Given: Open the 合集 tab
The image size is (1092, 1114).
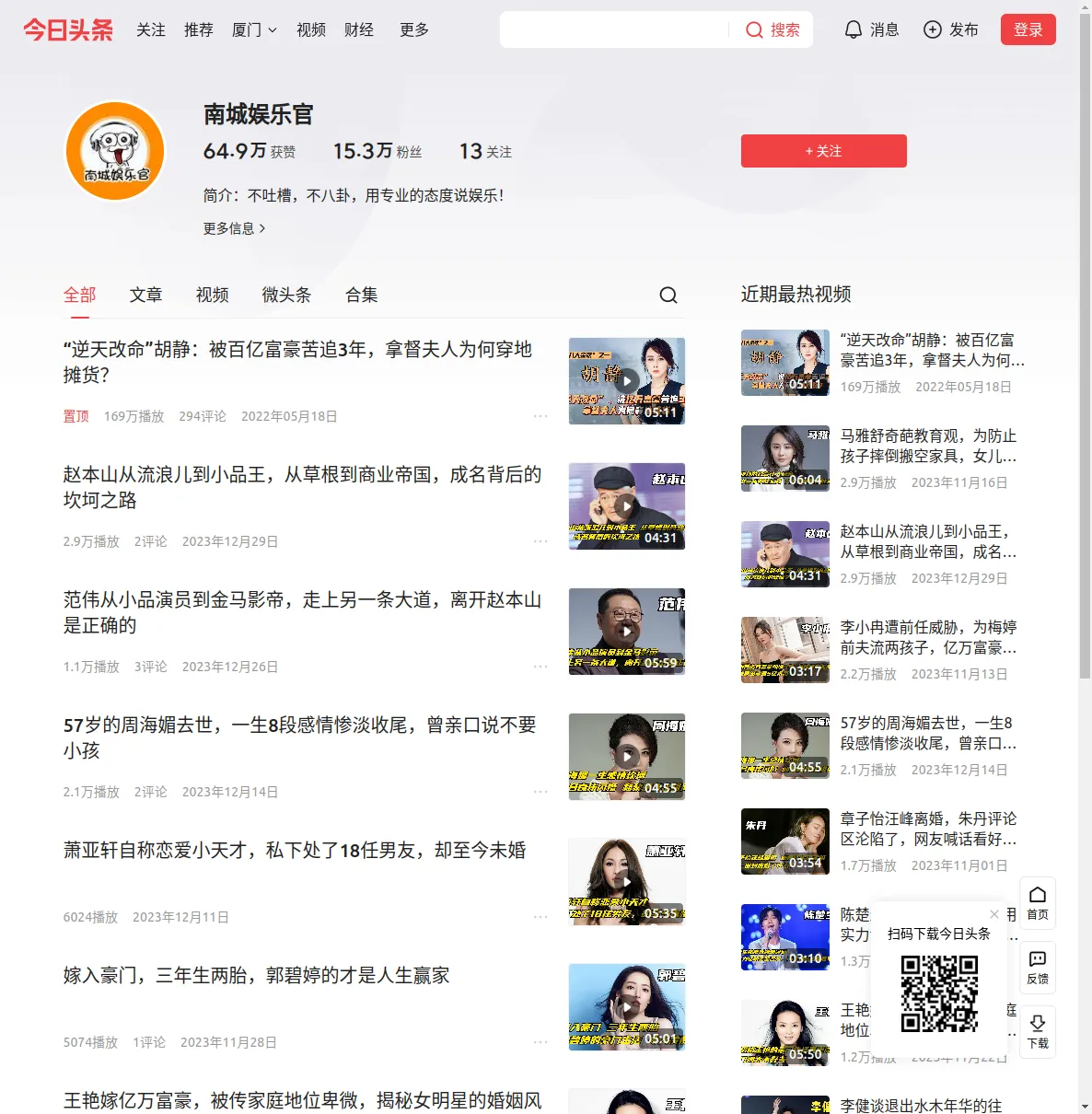Looking at the screenshot, I should [361, 295].
